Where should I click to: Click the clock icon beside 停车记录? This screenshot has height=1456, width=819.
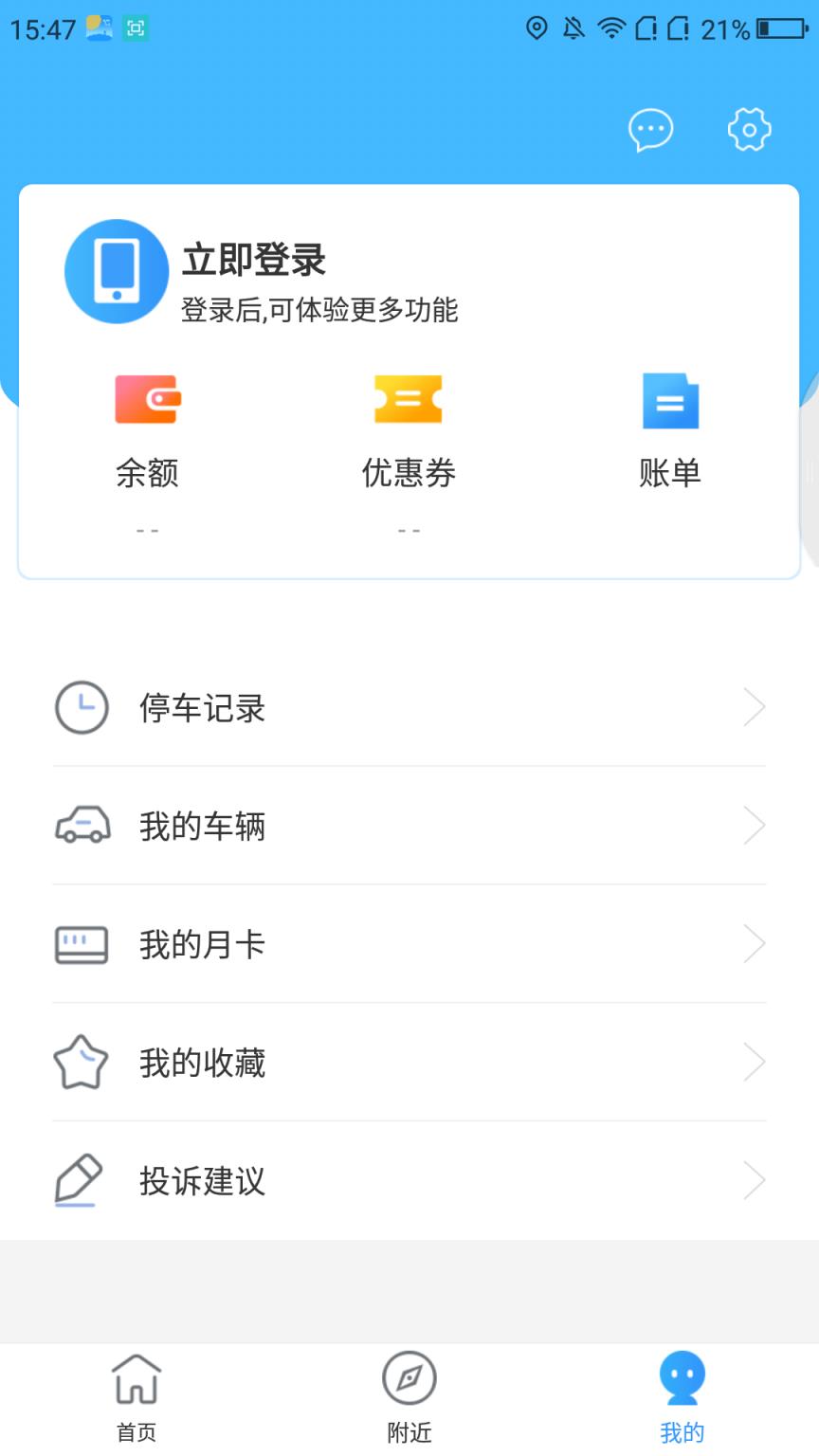(x=82, y=706)
